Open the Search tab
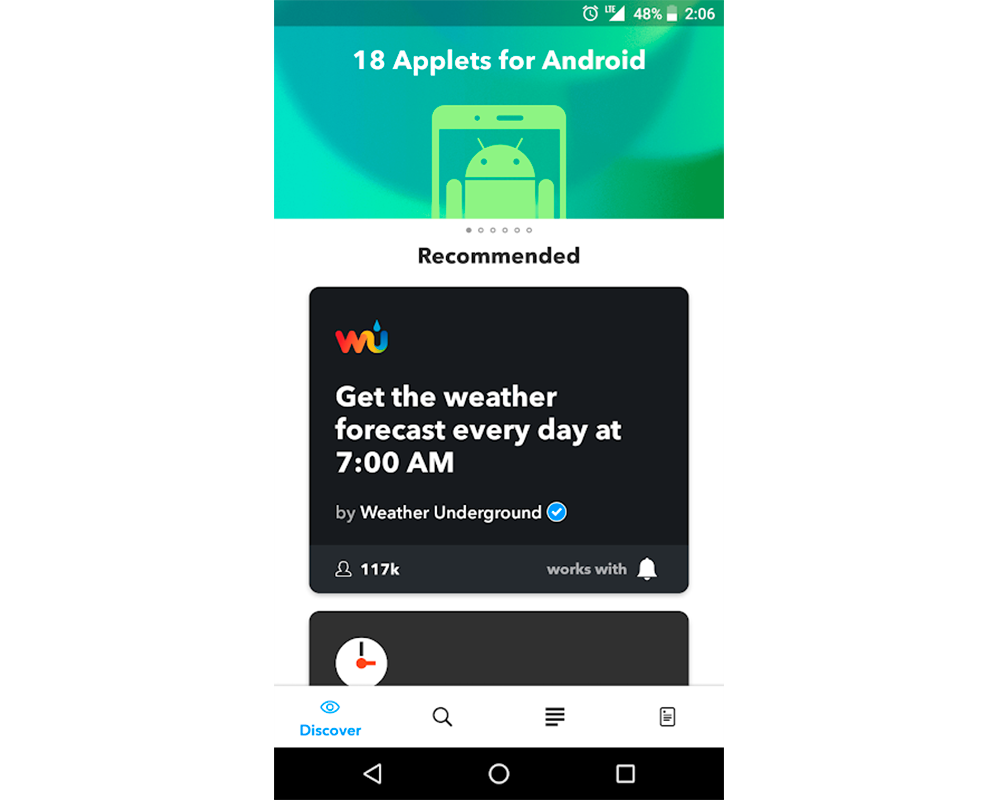1000x800 pixels. point(442,717)
